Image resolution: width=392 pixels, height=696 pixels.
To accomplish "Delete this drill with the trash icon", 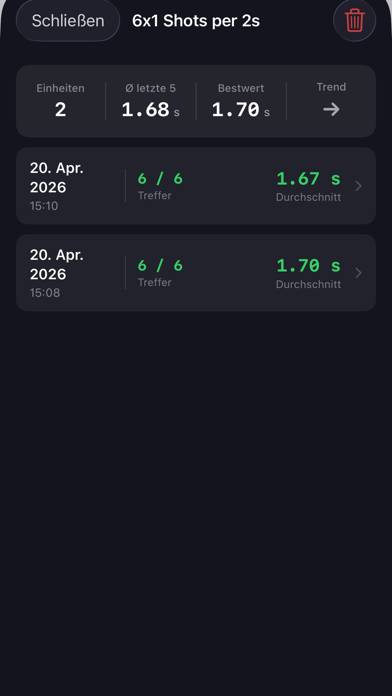I will pyautogui.click(x=354, y=20).
